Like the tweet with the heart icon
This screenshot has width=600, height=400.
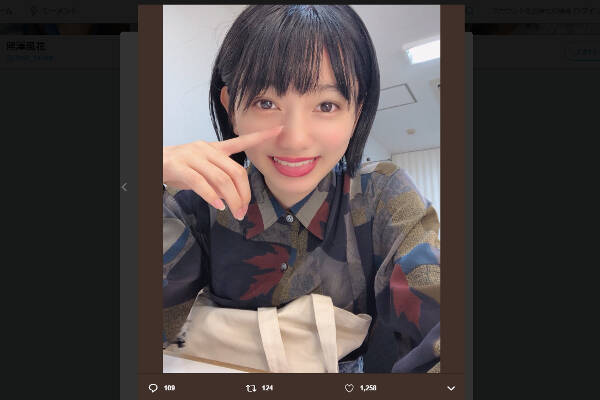(349, 387)
